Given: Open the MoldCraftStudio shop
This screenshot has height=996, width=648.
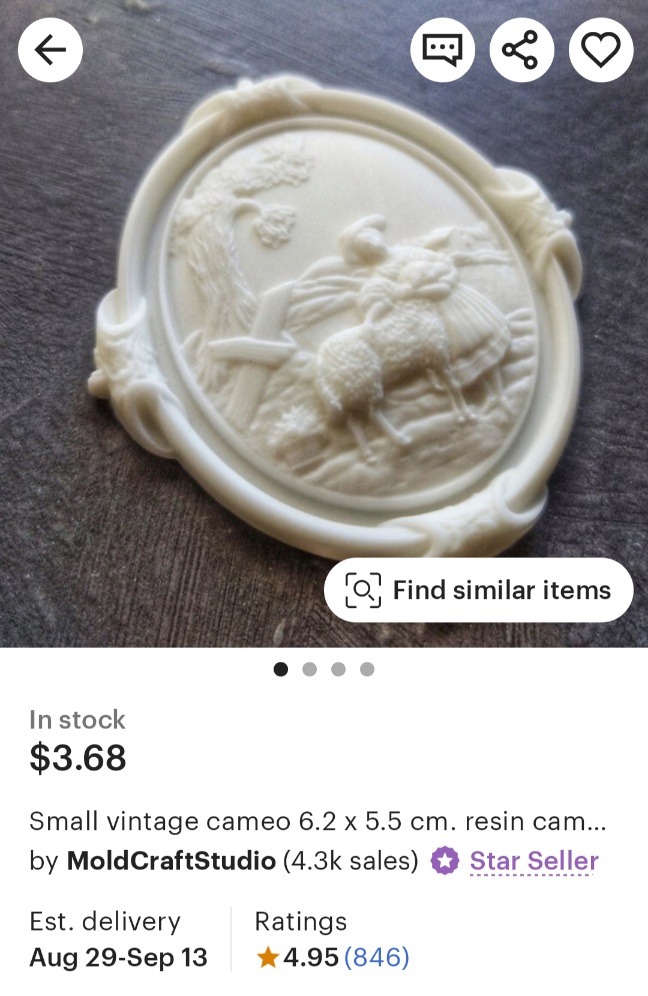Looking at the screenshot, I should pyautogui.click(x=171, y=861).
